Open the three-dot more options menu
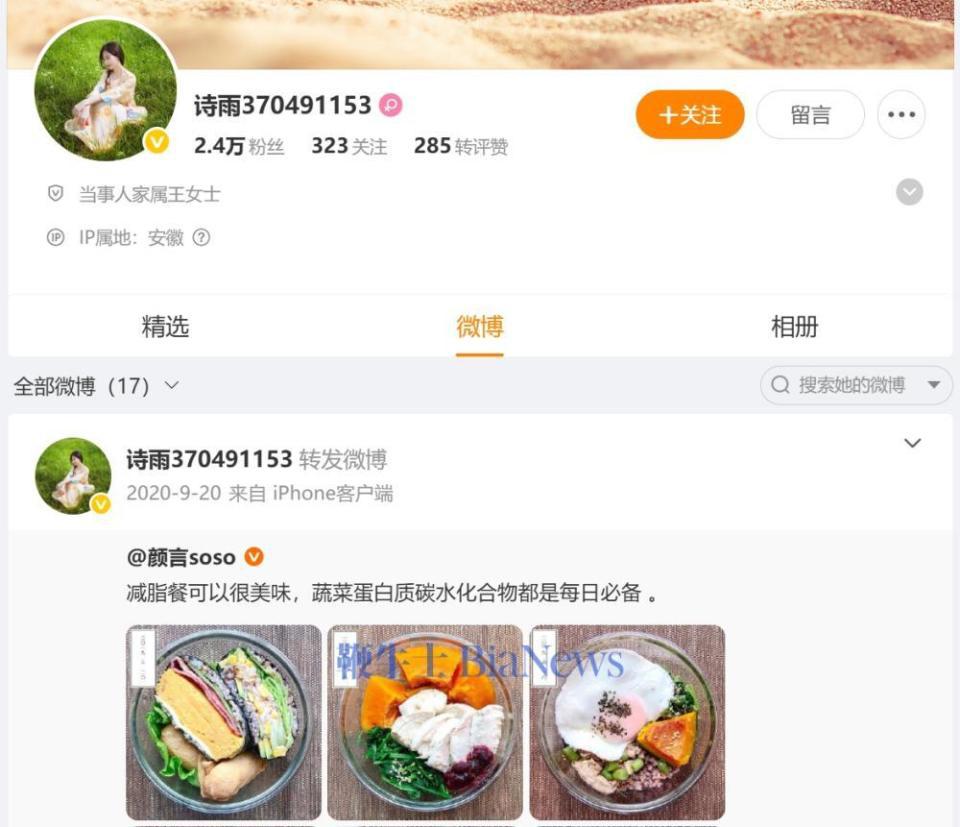 (901, 115)
